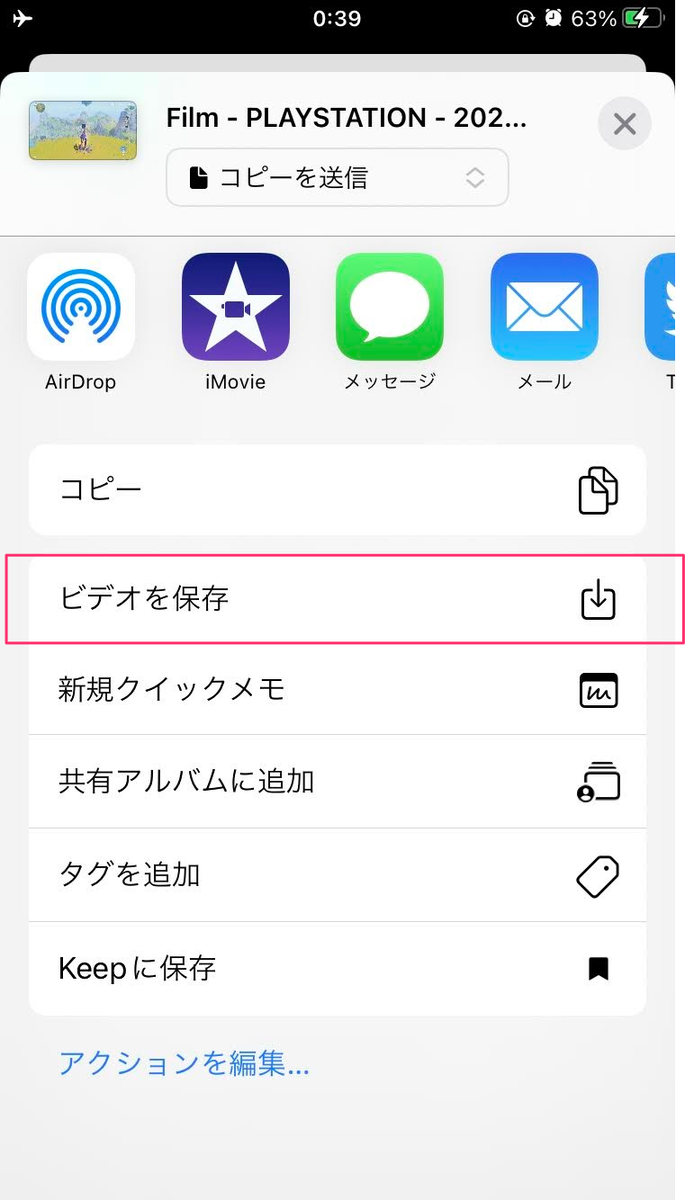Tap ビデオを保存 to save video
The height and width of the screenshot is (1200, 685).
click(337, 599)
